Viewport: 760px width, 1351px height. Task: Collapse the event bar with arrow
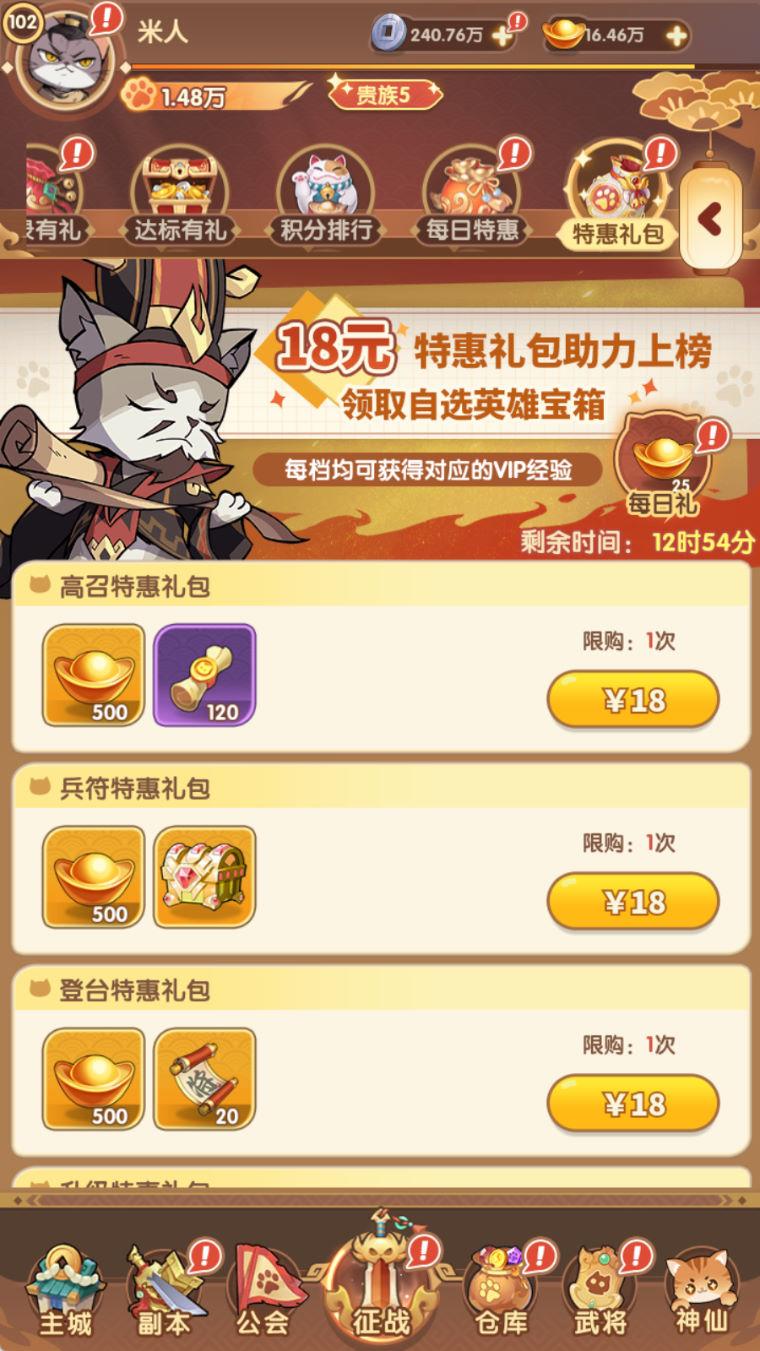711,219
